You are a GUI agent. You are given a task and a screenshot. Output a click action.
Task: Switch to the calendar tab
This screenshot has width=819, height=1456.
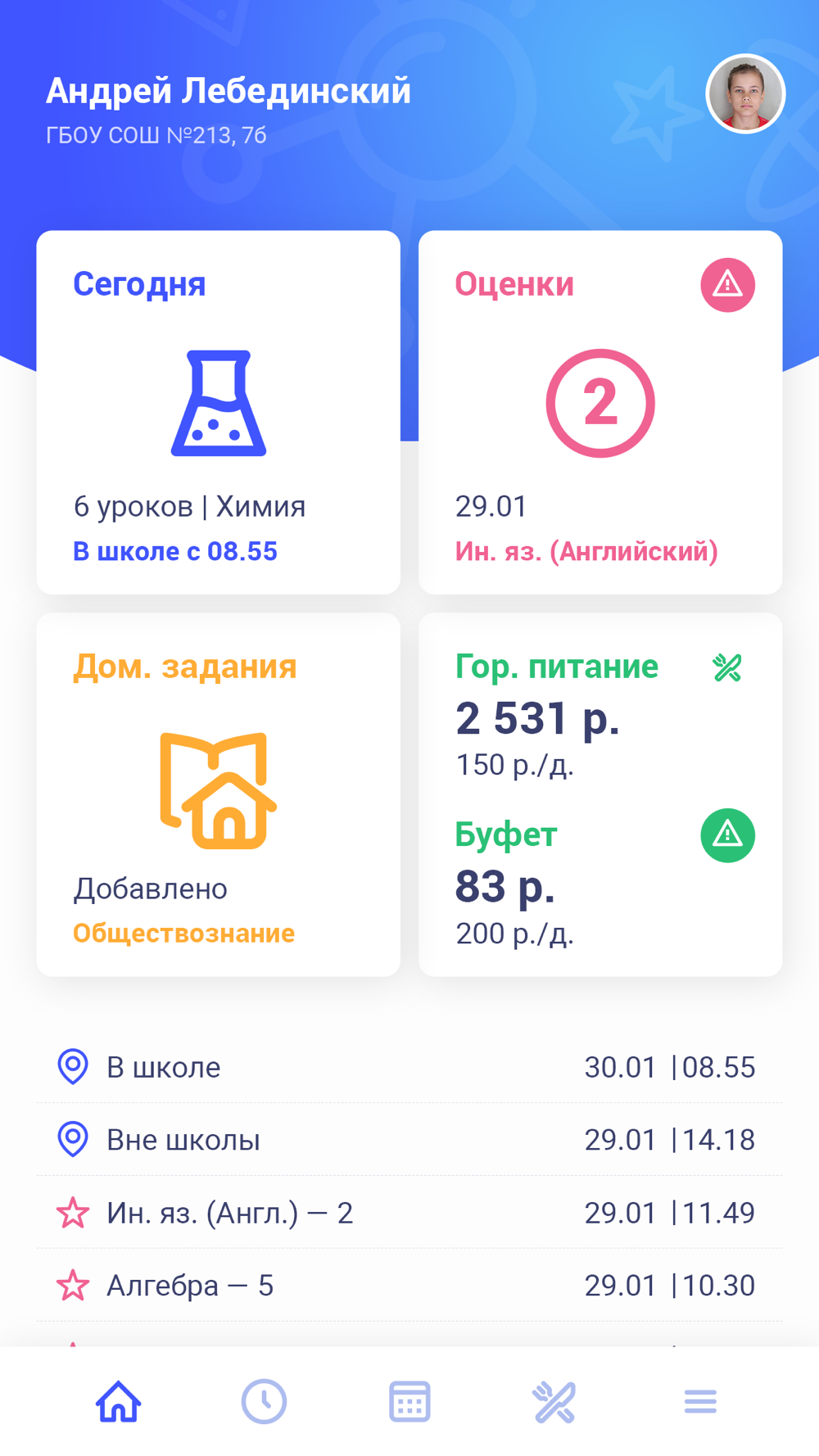pos(409,1401)
